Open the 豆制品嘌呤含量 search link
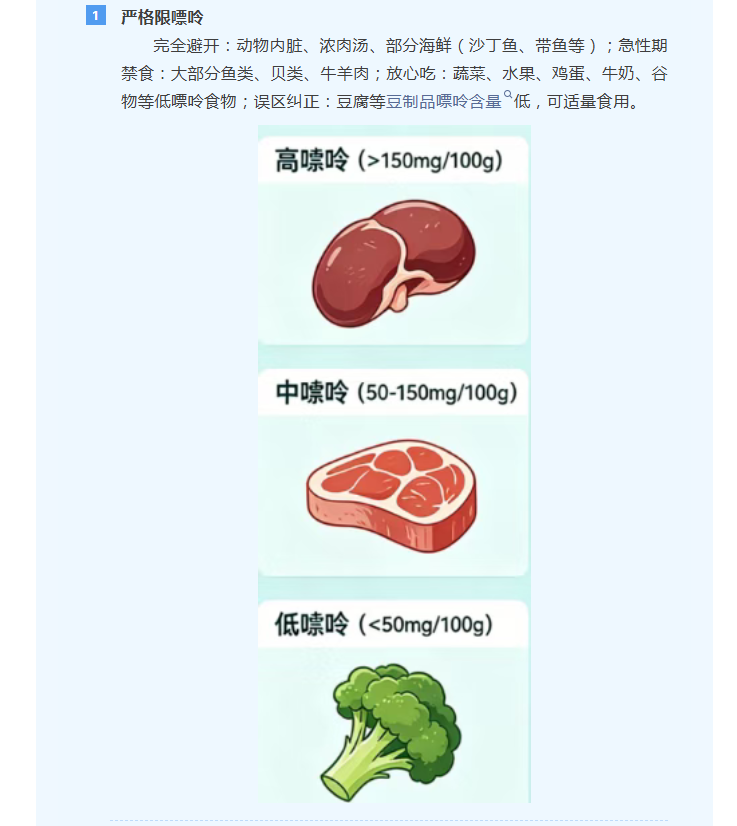The height and width of the screenshot is (826, 737). (x=444, y=102)
